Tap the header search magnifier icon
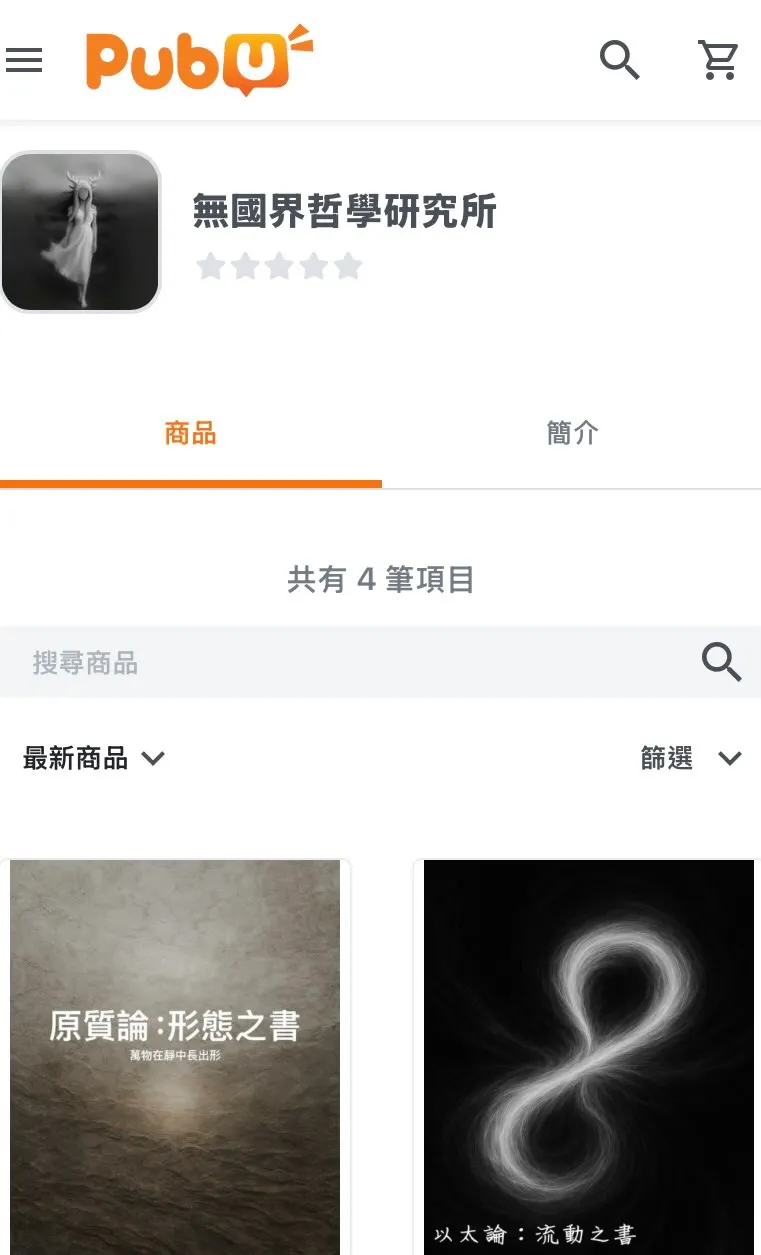The image size is (761, 1255). point(619,60)
